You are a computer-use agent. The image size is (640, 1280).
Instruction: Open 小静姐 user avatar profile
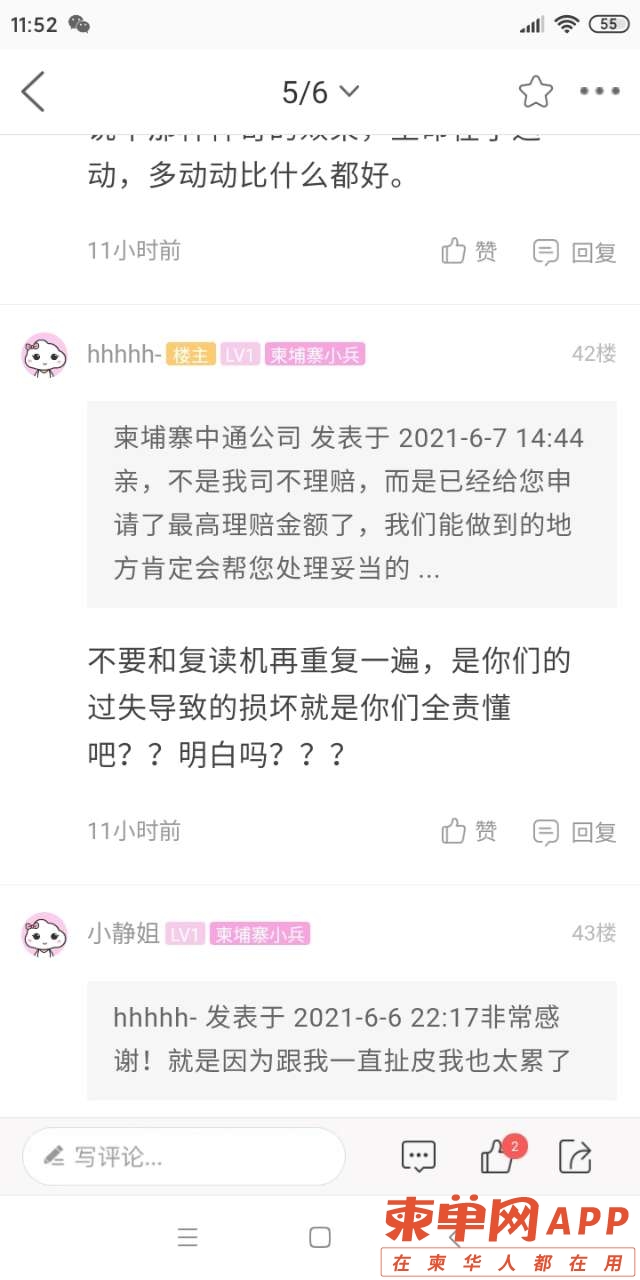click(45, 935)
